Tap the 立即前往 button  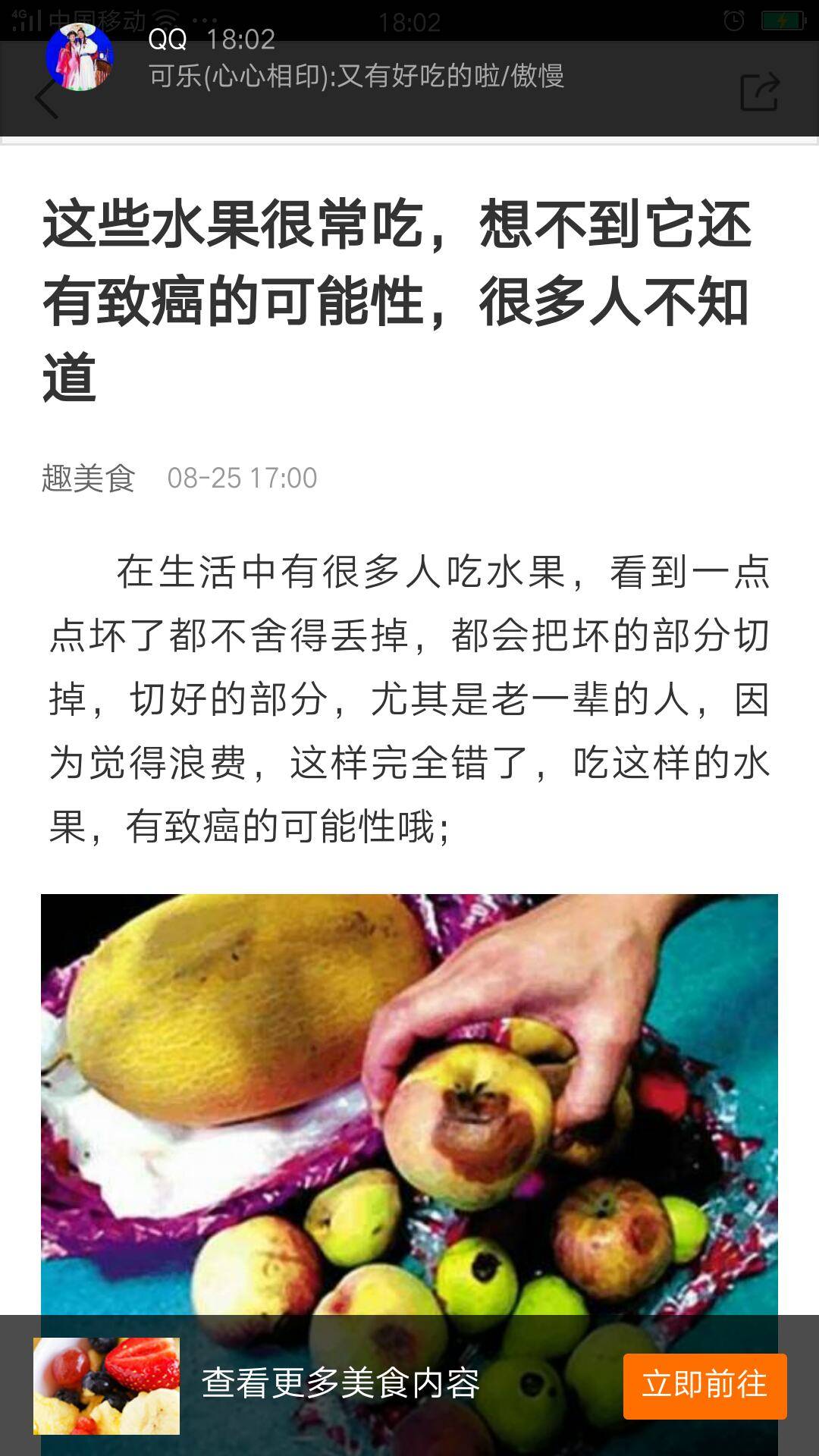click(x=704, y=1385)
